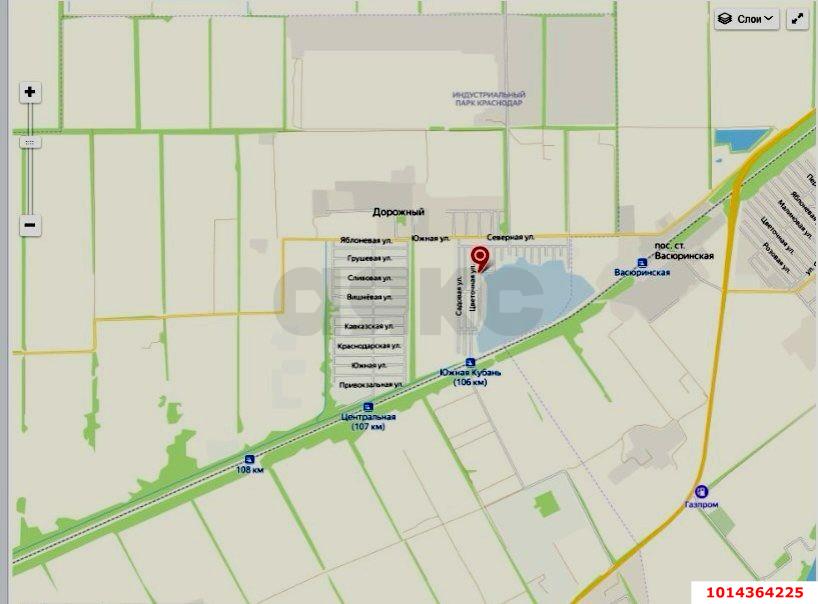
Task: Open the Слои layers dropdown
Action: 746,19
